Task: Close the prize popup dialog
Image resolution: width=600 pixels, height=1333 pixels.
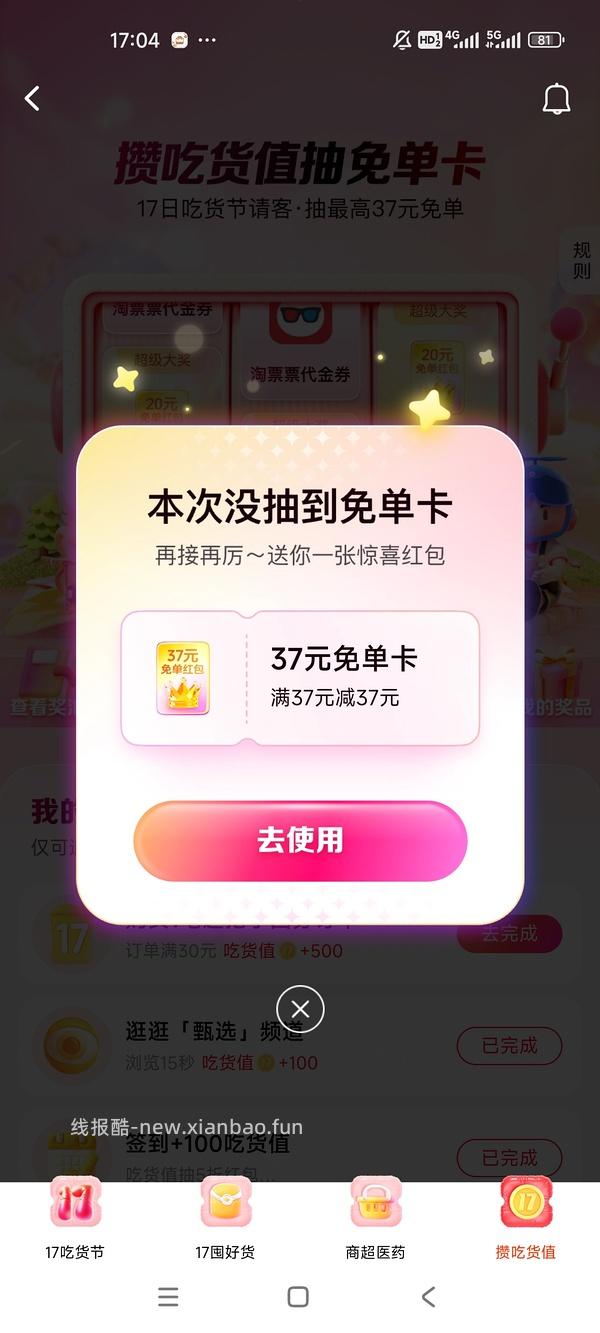Action: point(300,1009)
